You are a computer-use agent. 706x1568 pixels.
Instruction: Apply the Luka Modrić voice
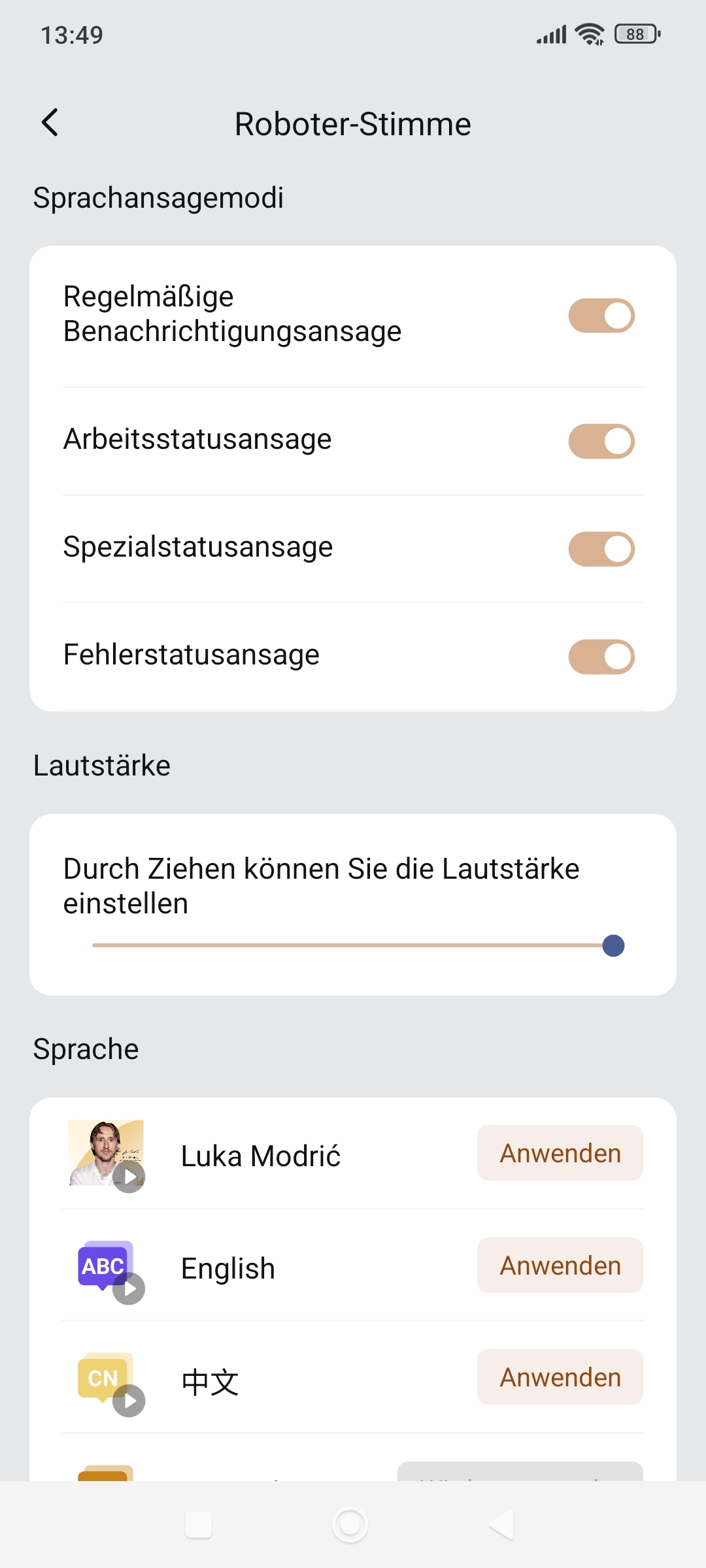pos(560,1153)
